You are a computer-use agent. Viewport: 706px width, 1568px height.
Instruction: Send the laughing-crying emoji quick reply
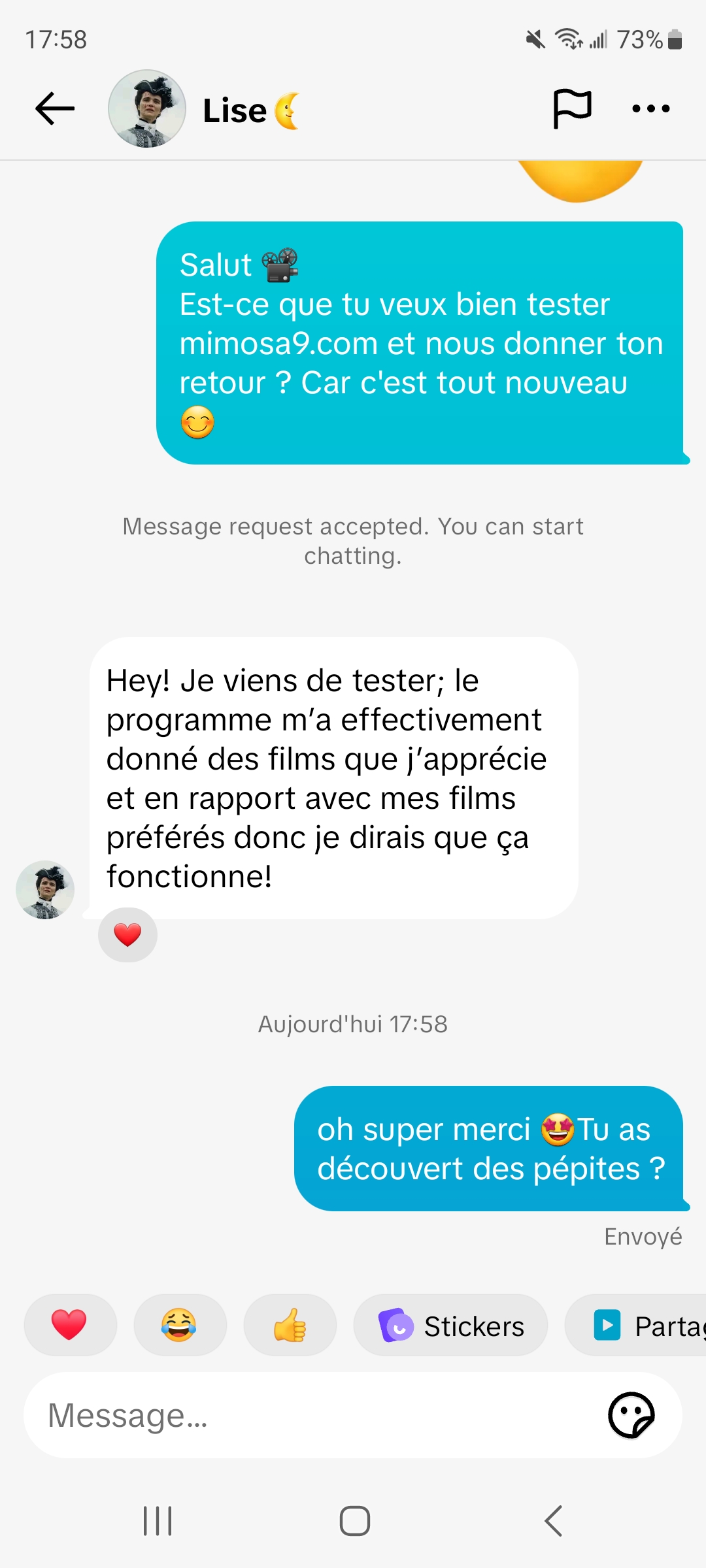point(178,1326)
